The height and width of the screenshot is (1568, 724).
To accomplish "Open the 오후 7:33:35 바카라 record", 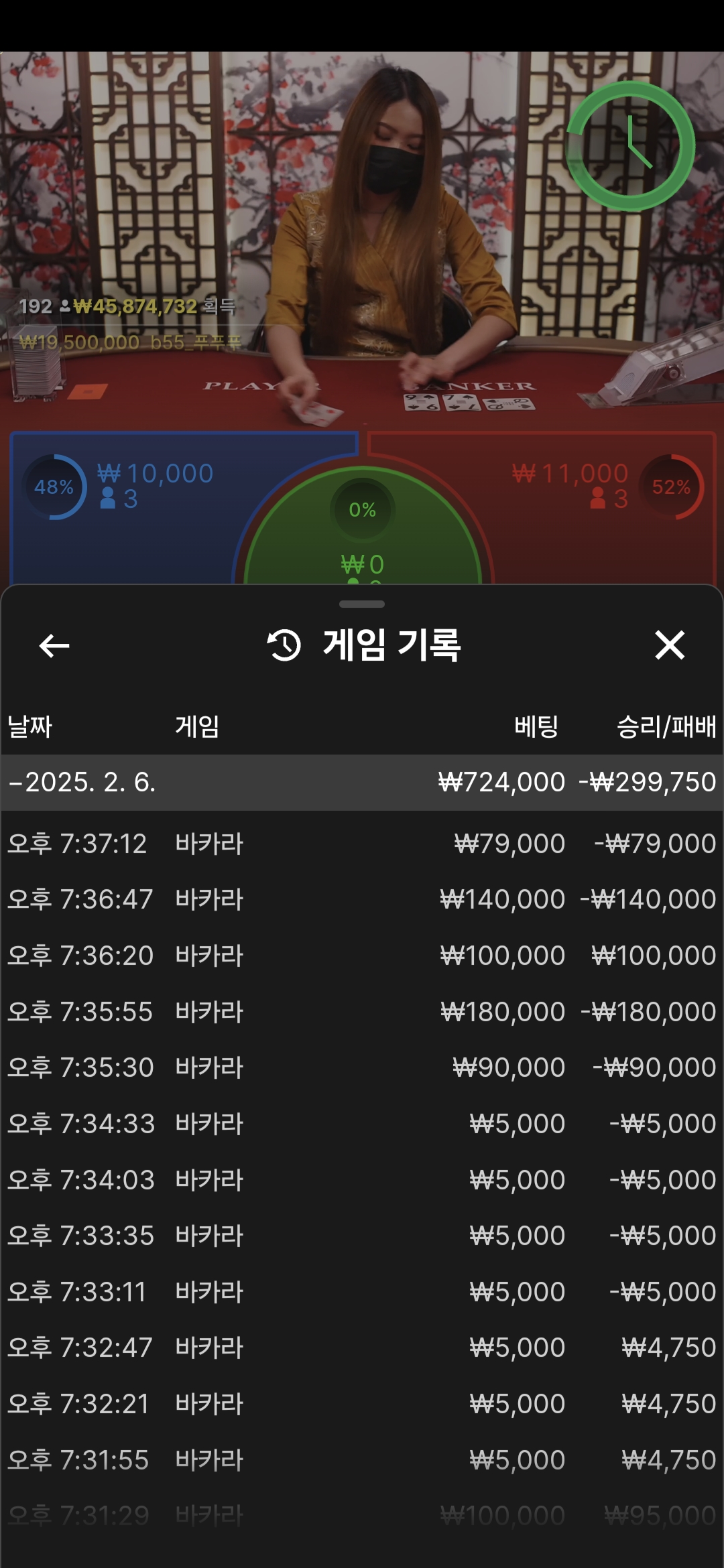I will pyautogui.click(x=362, y=1236).
